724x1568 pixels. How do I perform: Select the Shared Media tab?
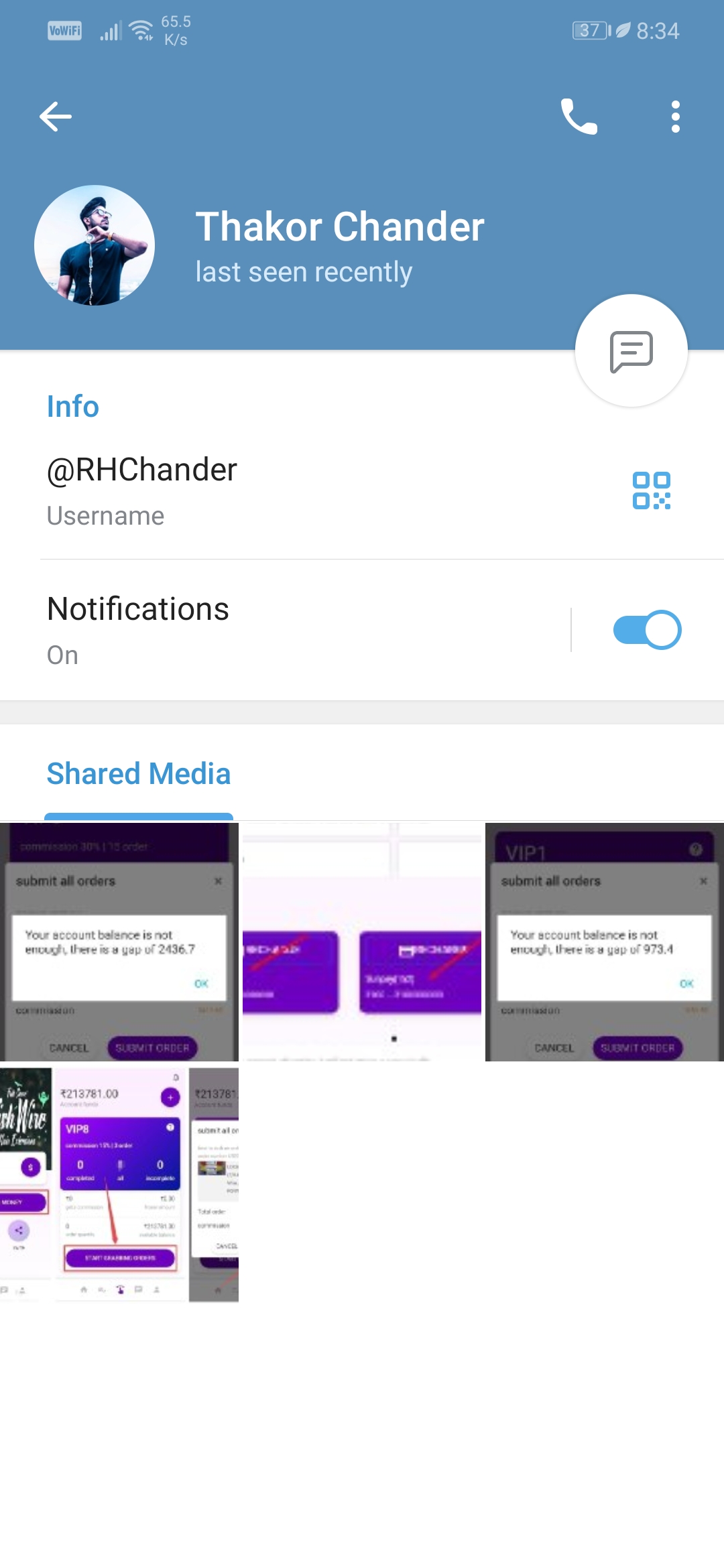pyautogui.click(x=139, y=775)
